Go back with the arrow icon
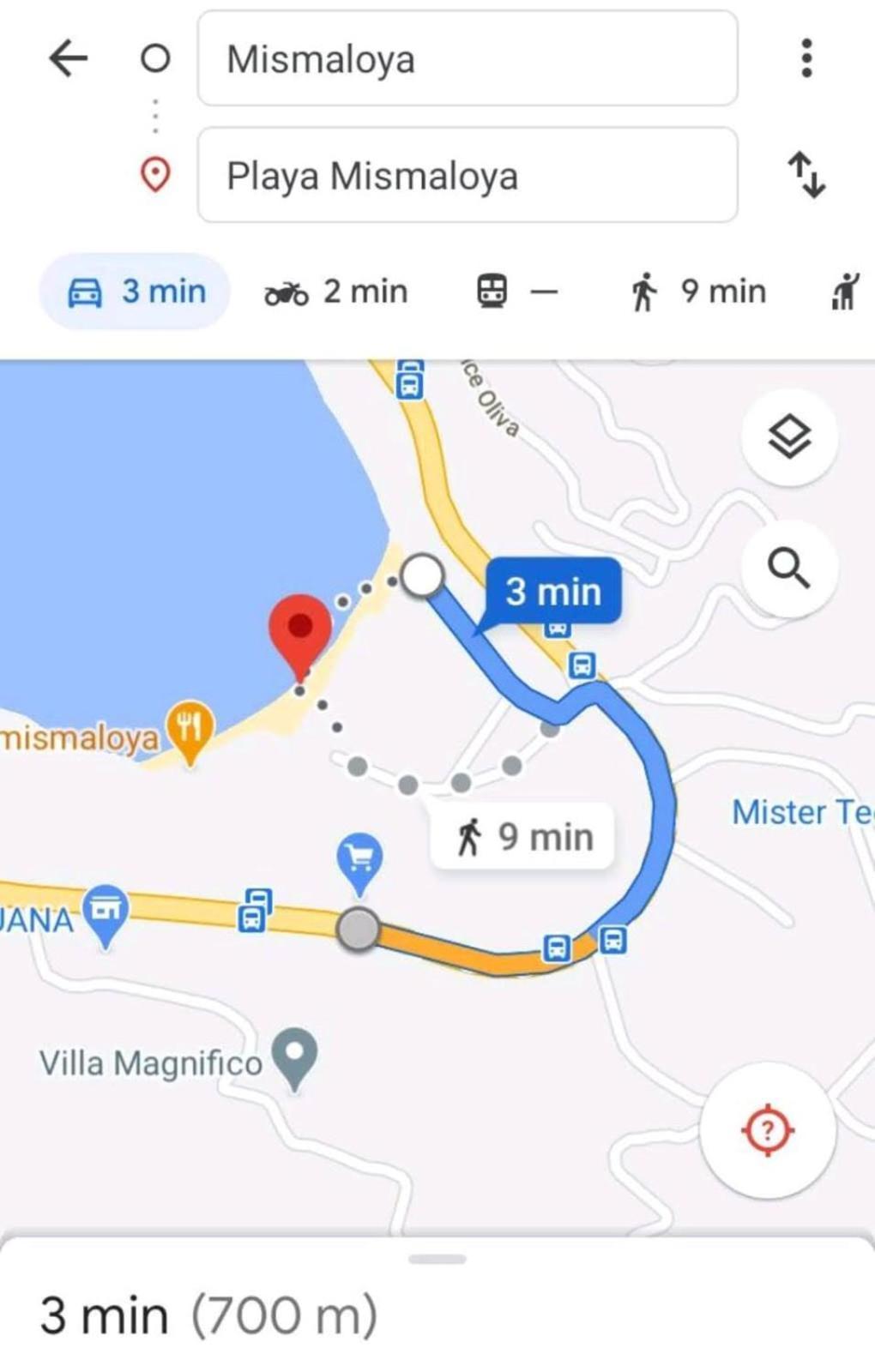Viewport: 875px width, 1372px height. coord(69,59)
